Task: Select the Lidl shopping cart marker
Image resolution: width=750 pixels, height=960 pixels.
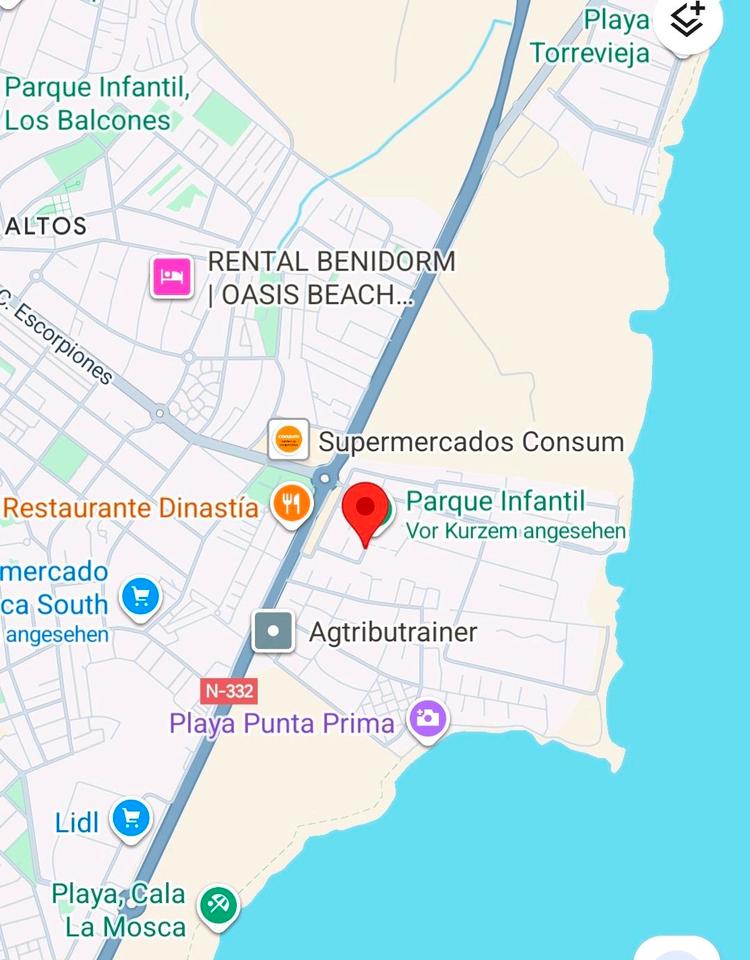Action: (131, 818)
